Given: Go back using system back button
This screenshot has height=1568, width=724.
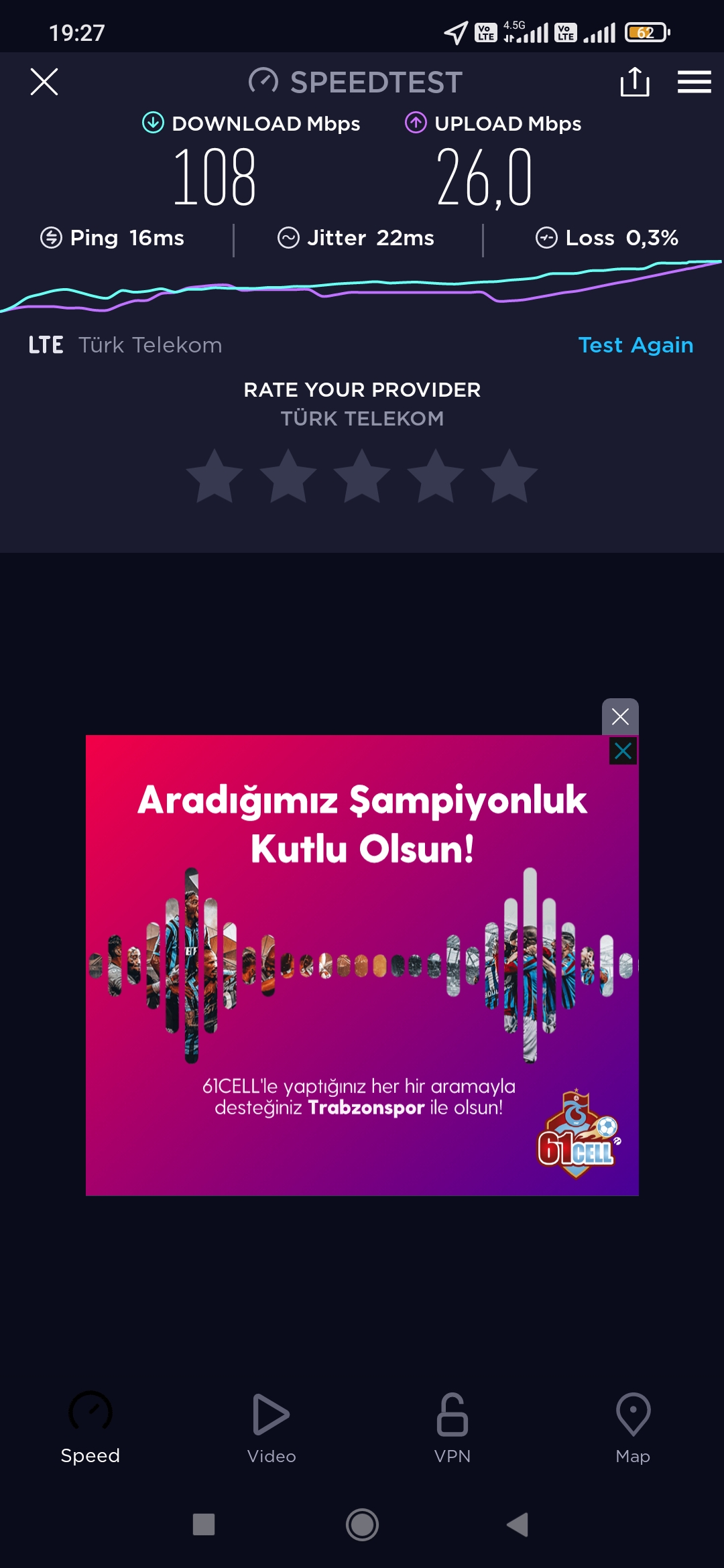Looking at the screenshot, I should (x=518, y=1524).
